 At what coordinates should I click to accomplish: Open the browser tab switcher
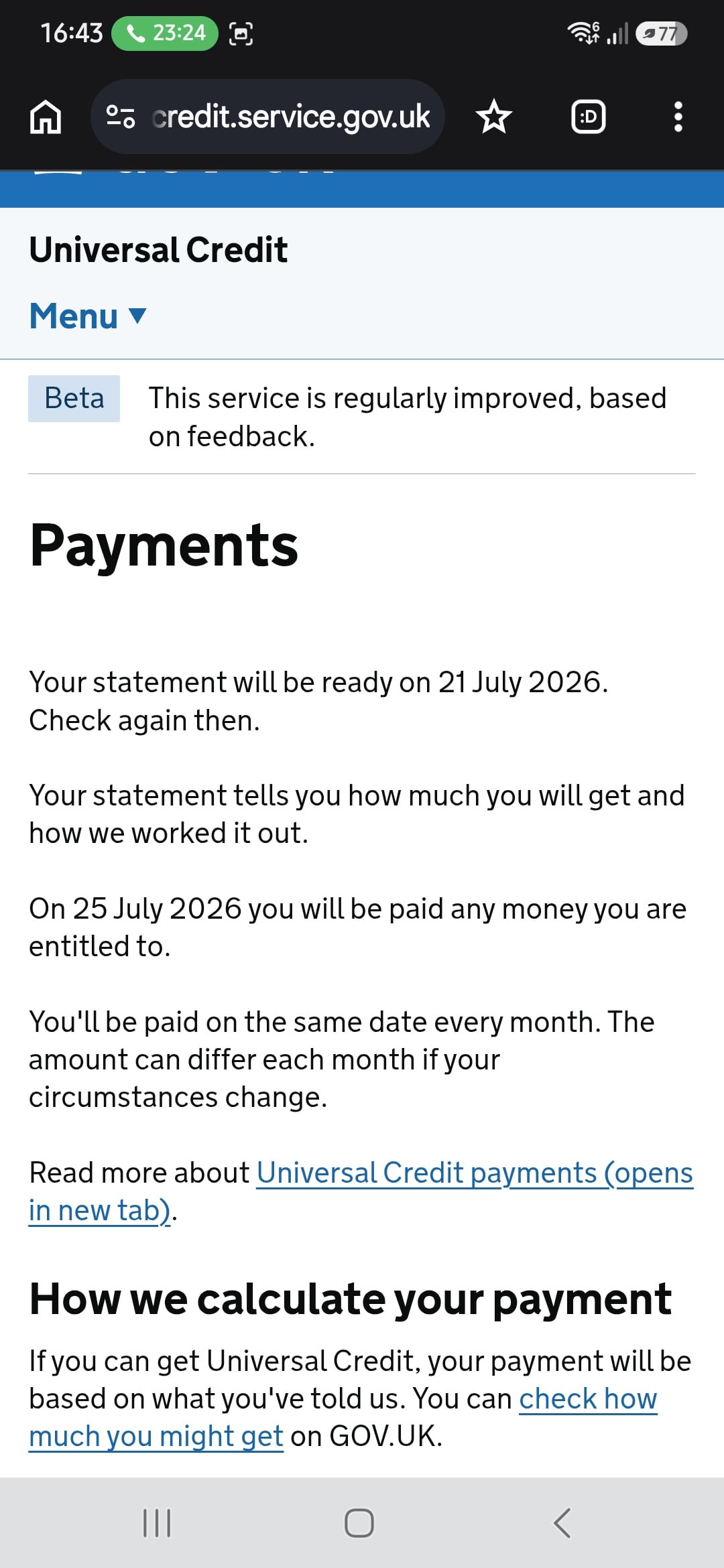pos(588,117)
